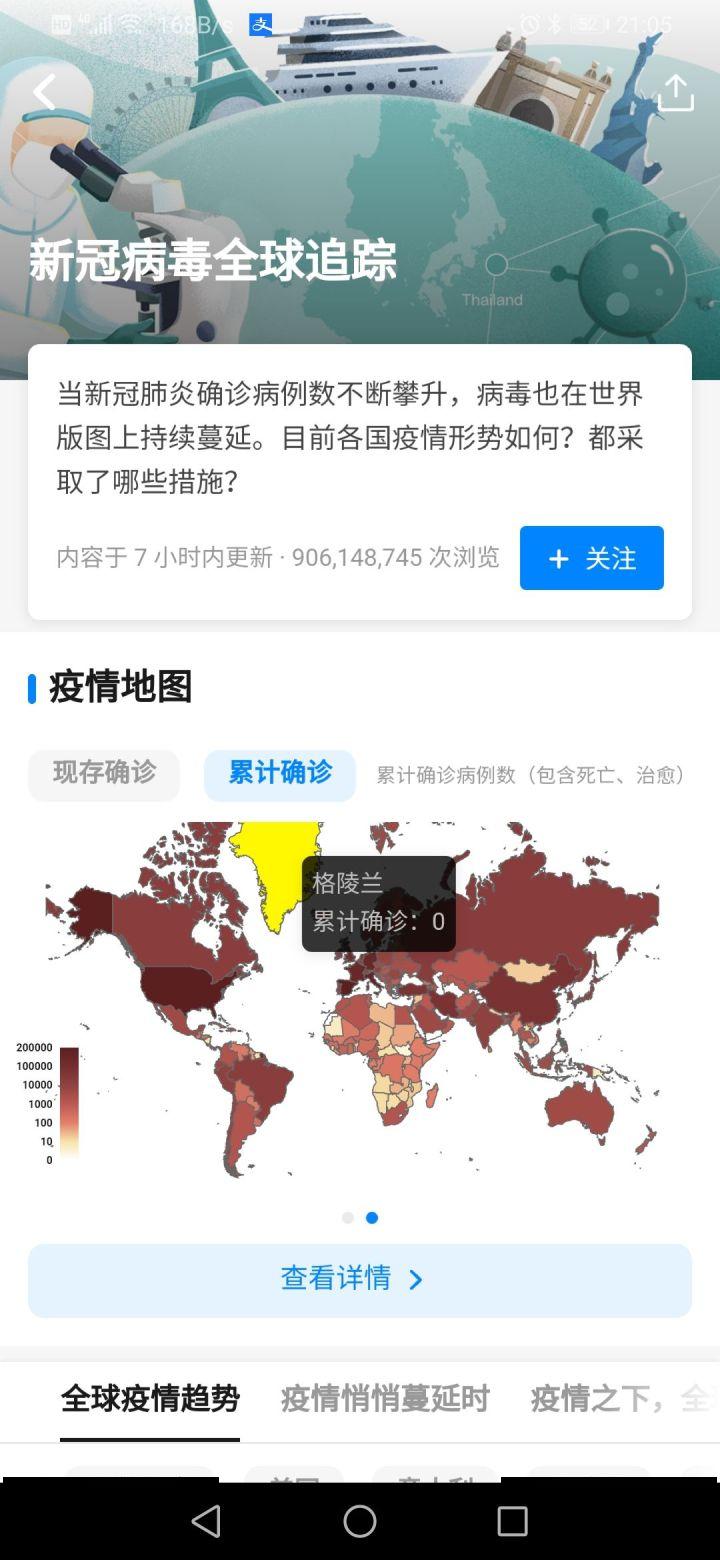Image resolution: width=720 pixels, height=1560 pixels.
Task: Tap the system home button
Action: (360, 1521)
